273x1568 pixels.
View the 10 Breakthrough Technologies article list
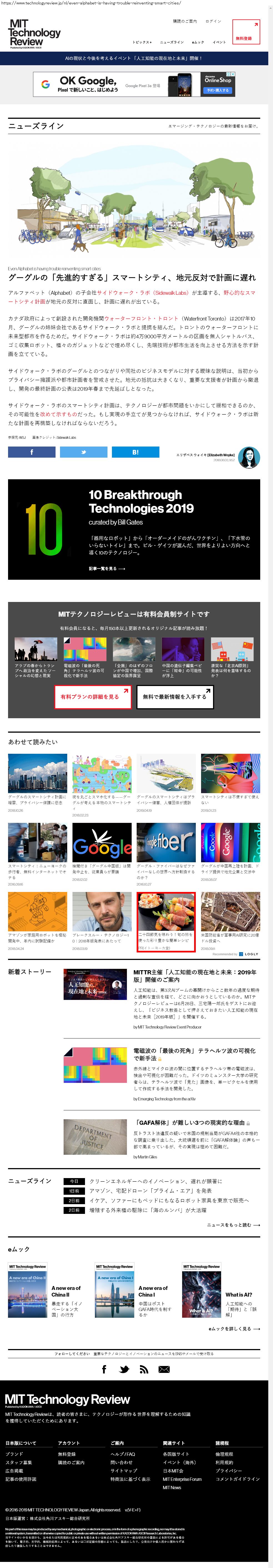click(x=107, y=569)
